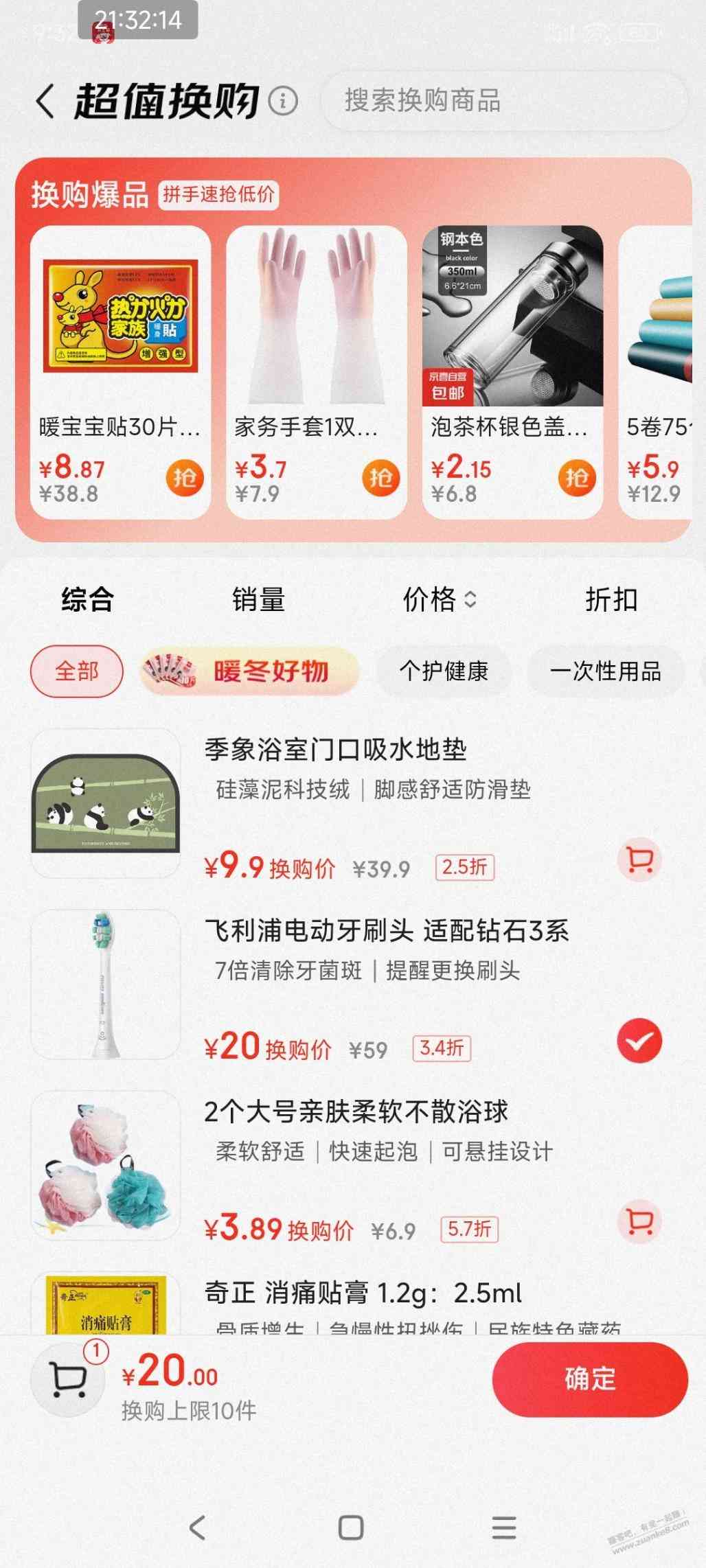
Task: Grab the 家务手套1双 deal
Action: (x=380, y=477)
